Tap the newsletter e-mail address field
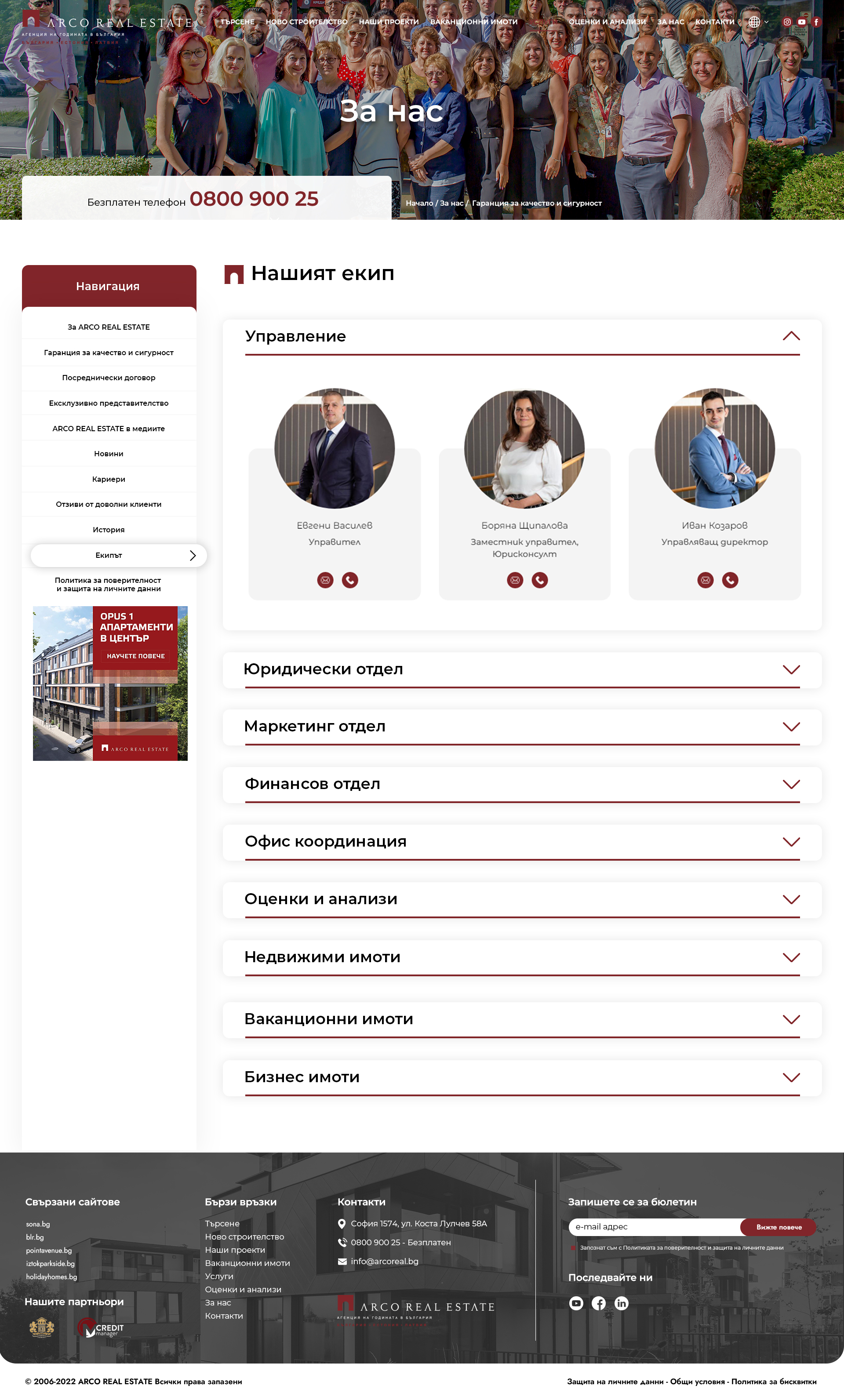Image resolution: width=844 pixels, height=1400 pixels. point(654,1227)
